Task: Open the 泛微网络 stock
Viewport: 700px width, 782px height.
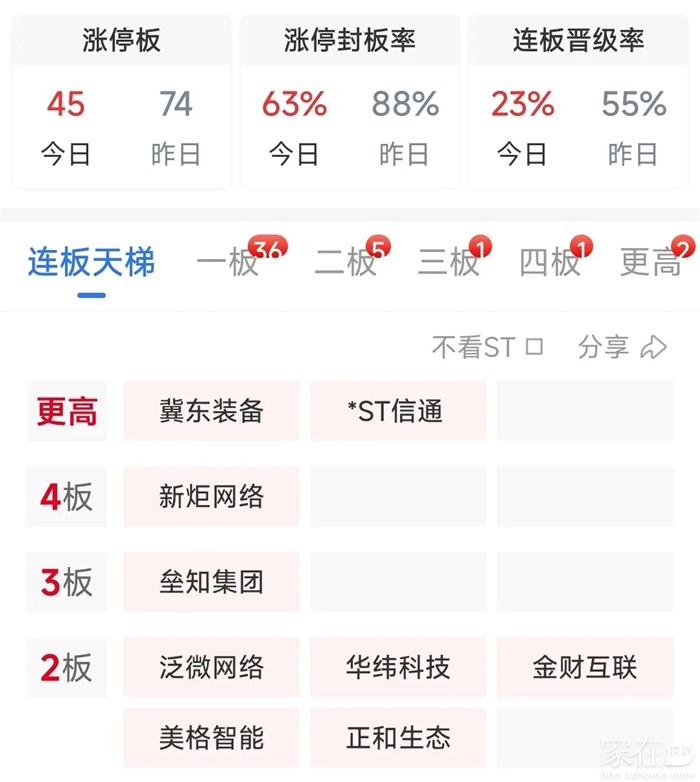Action: tap(211, 667)
